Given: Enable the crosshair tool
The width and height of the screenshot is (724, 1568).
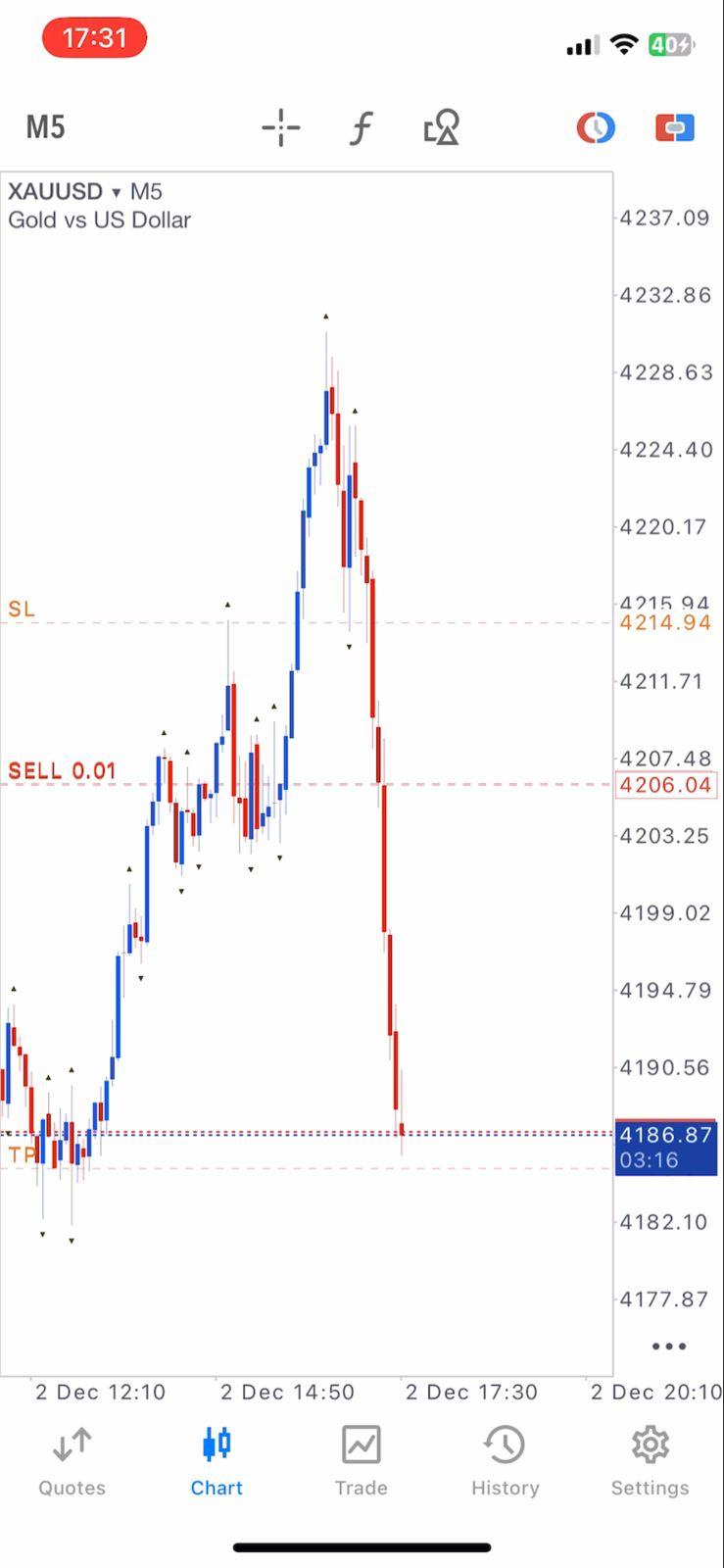Looking at the screenshot, I should pos(281,127).
